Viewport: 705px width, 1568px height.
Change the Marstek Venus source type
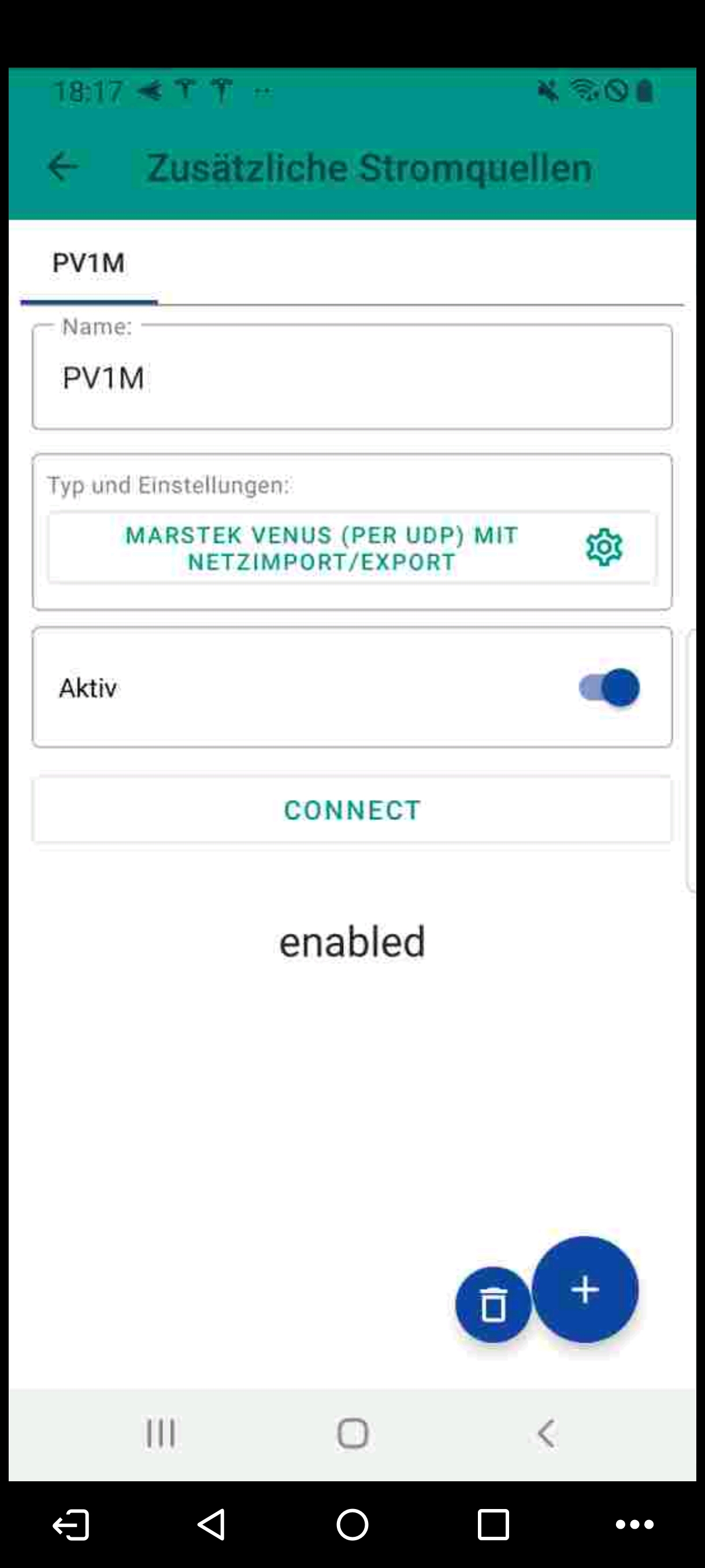[x=321, y=549]
